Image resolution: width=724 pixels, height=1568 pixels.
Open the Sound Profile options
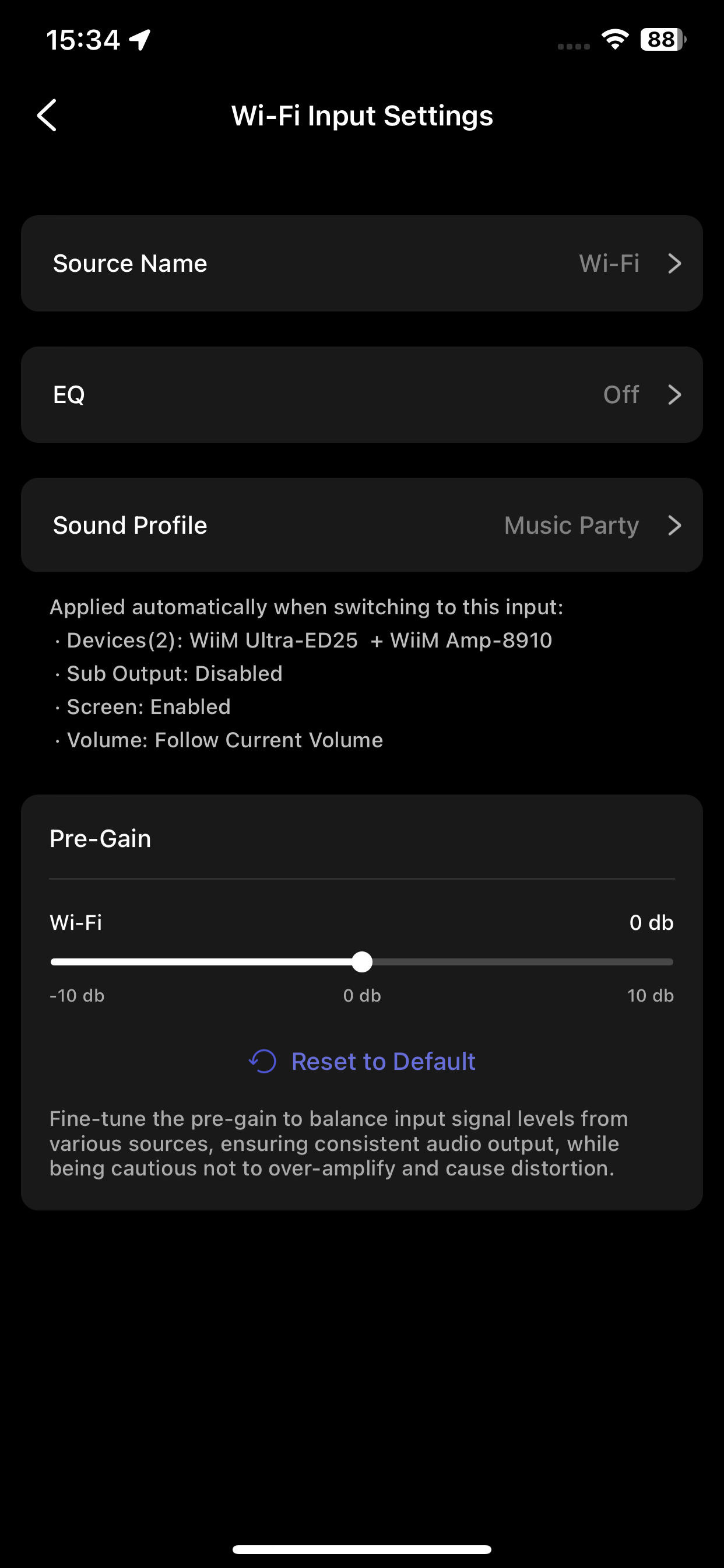361,524
